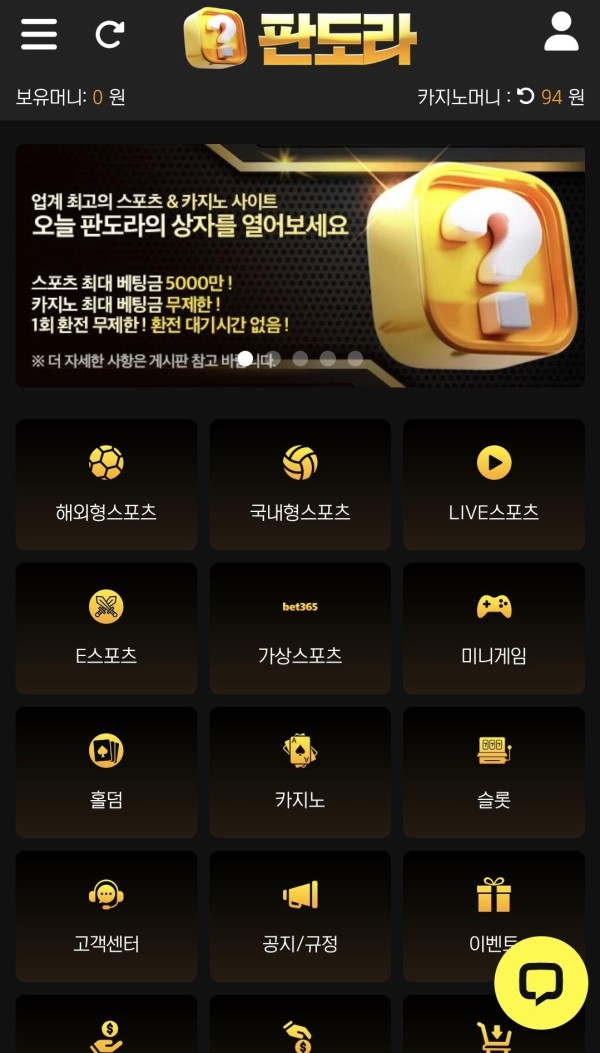Contact 고객센터 support

106,916
